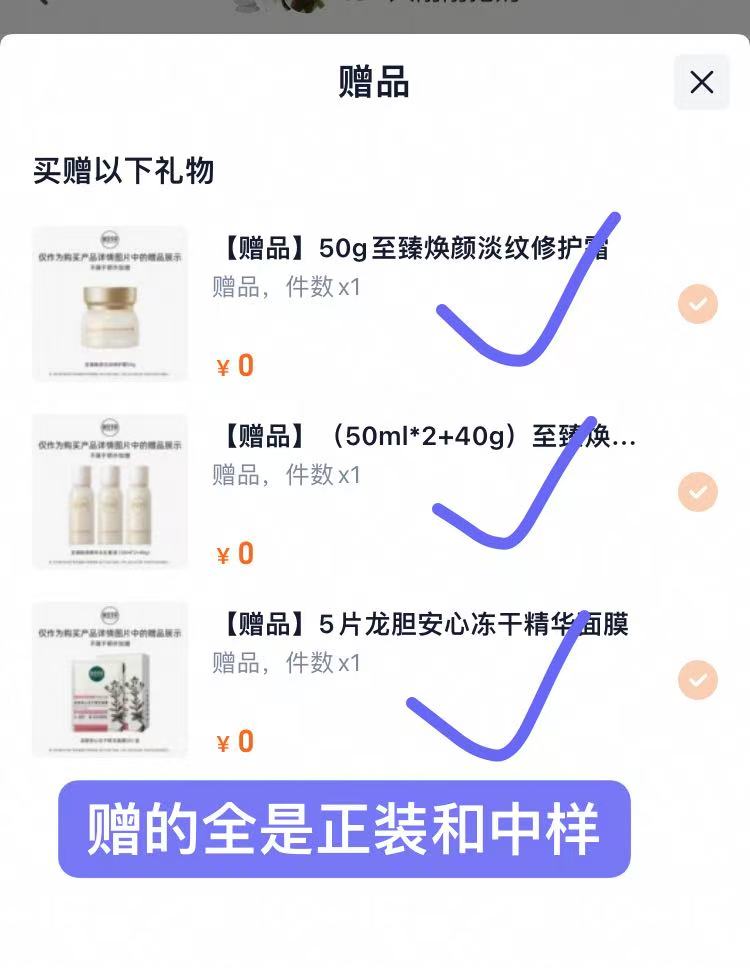Select the ¥0 label of the middle gift
The width and height of the screenshot is (750, 968).
tap(234, 553)
